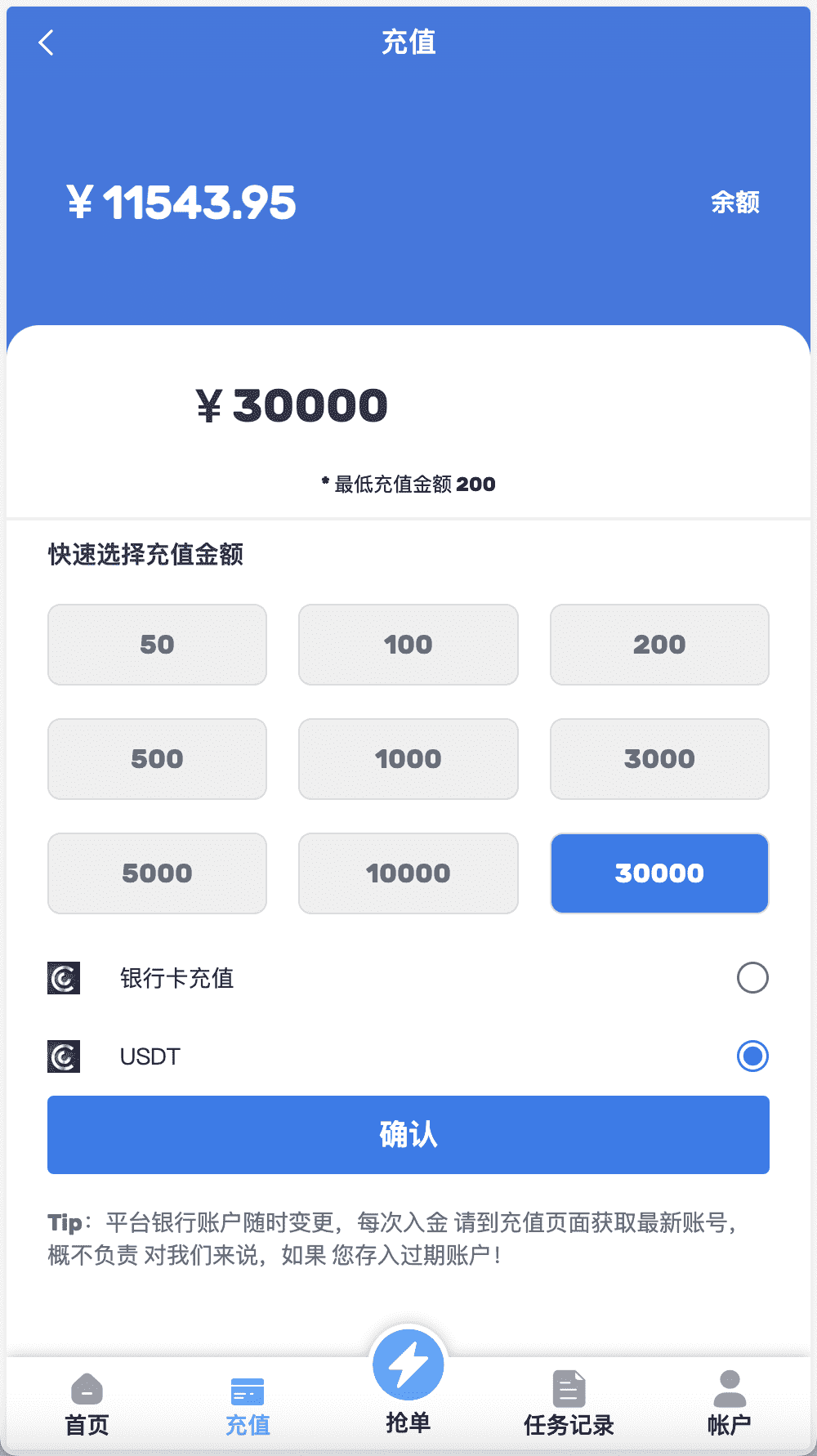
Task: Choose the 5000 recharge amount
Action: 157,873
